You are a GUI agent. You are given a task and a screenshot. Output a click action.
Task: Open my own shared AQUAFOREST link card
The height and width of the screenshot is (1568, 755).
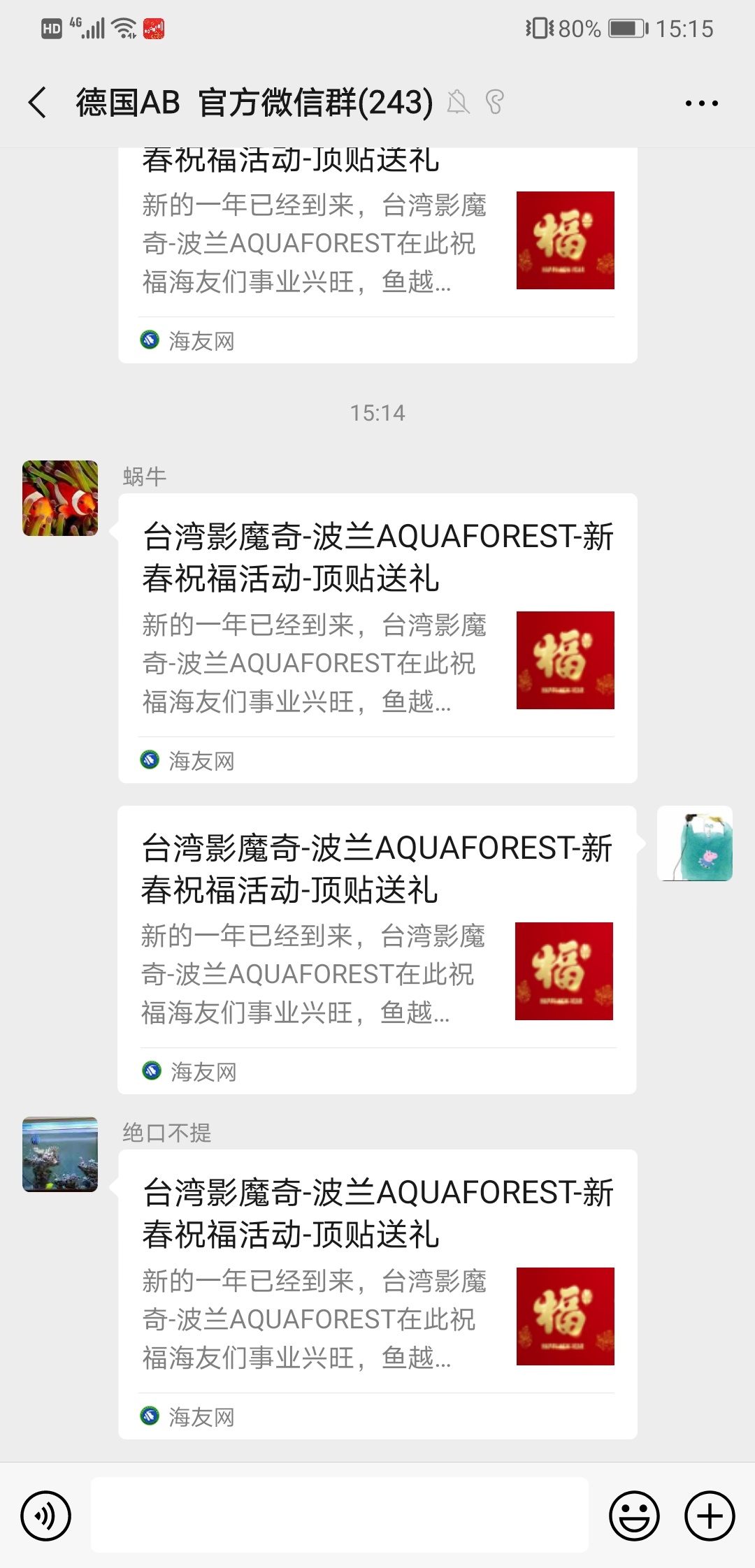tap(376, 949)
